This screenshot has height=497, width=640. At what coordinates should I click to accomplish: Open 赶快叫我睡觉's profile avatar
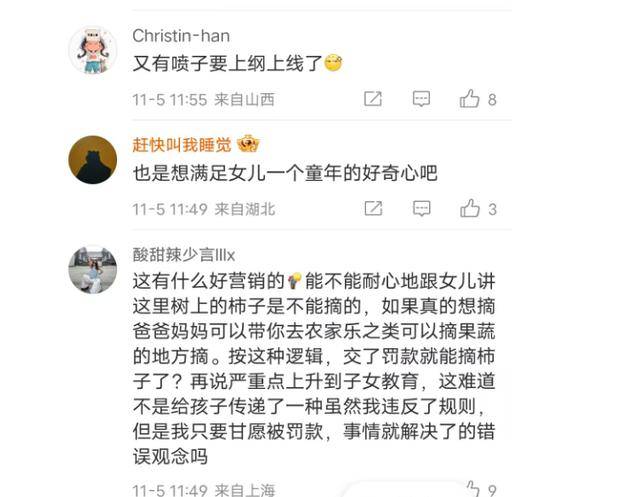point(92,160)
